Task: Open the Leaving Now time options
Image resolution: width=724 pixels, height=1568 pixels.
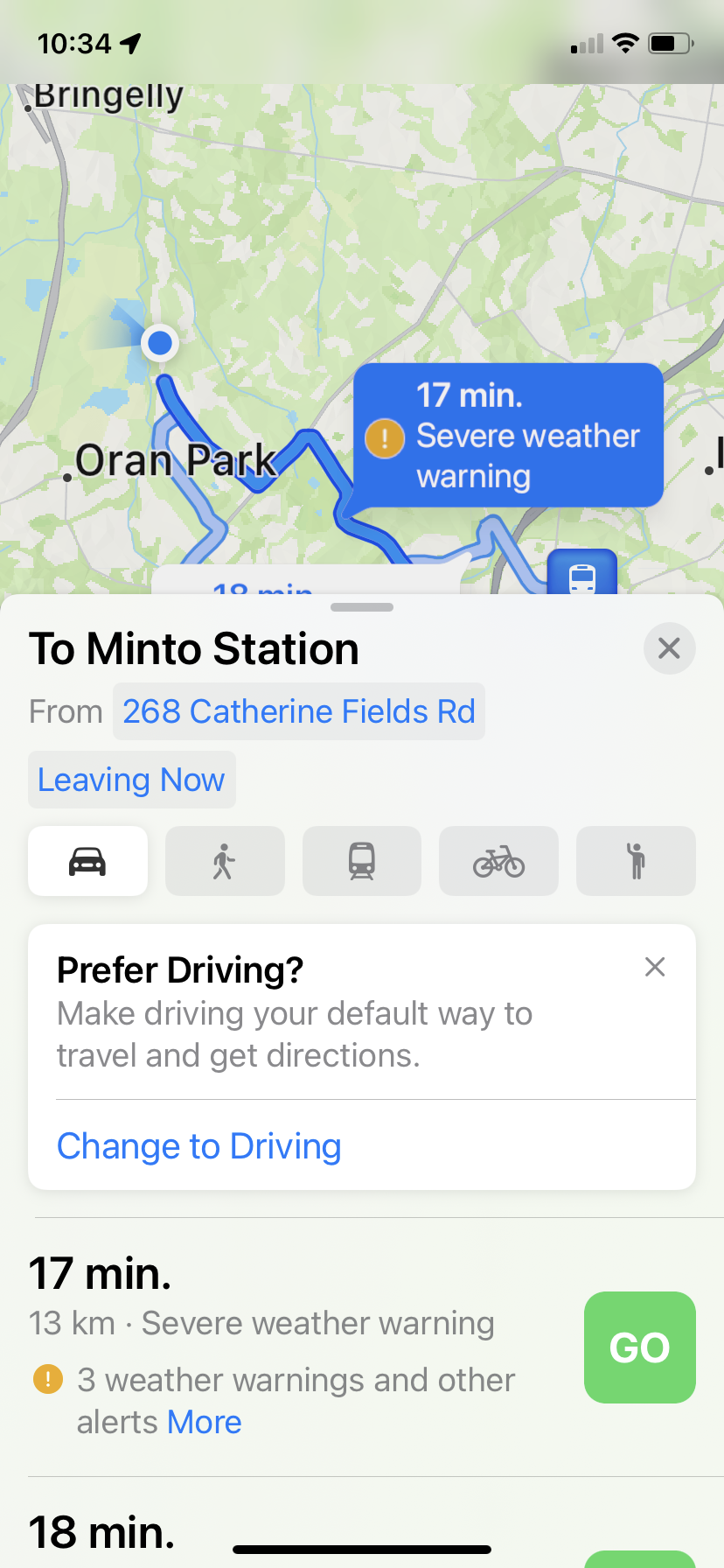Action: 132,780
